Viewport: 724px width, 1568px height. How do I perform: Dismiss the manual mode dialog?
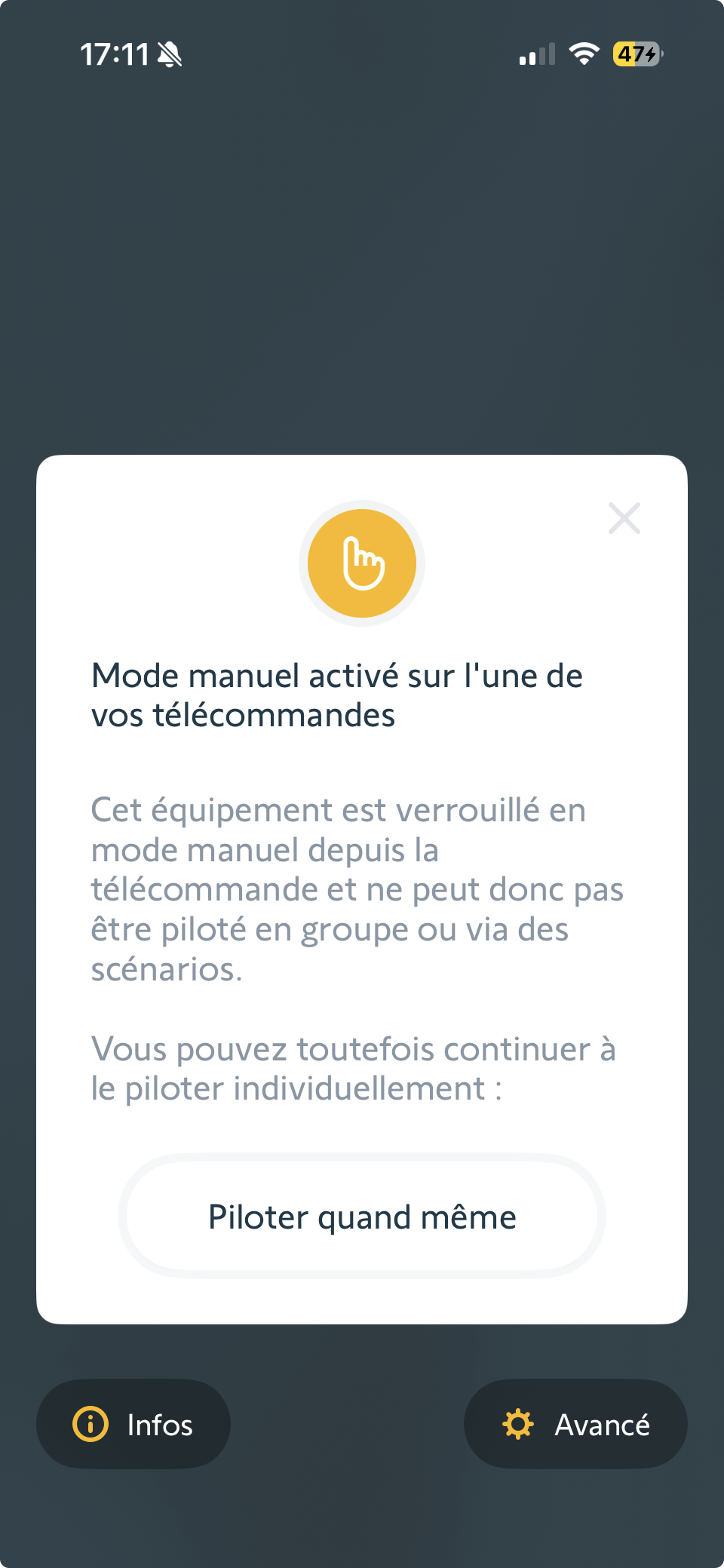(x=624, y=518)
